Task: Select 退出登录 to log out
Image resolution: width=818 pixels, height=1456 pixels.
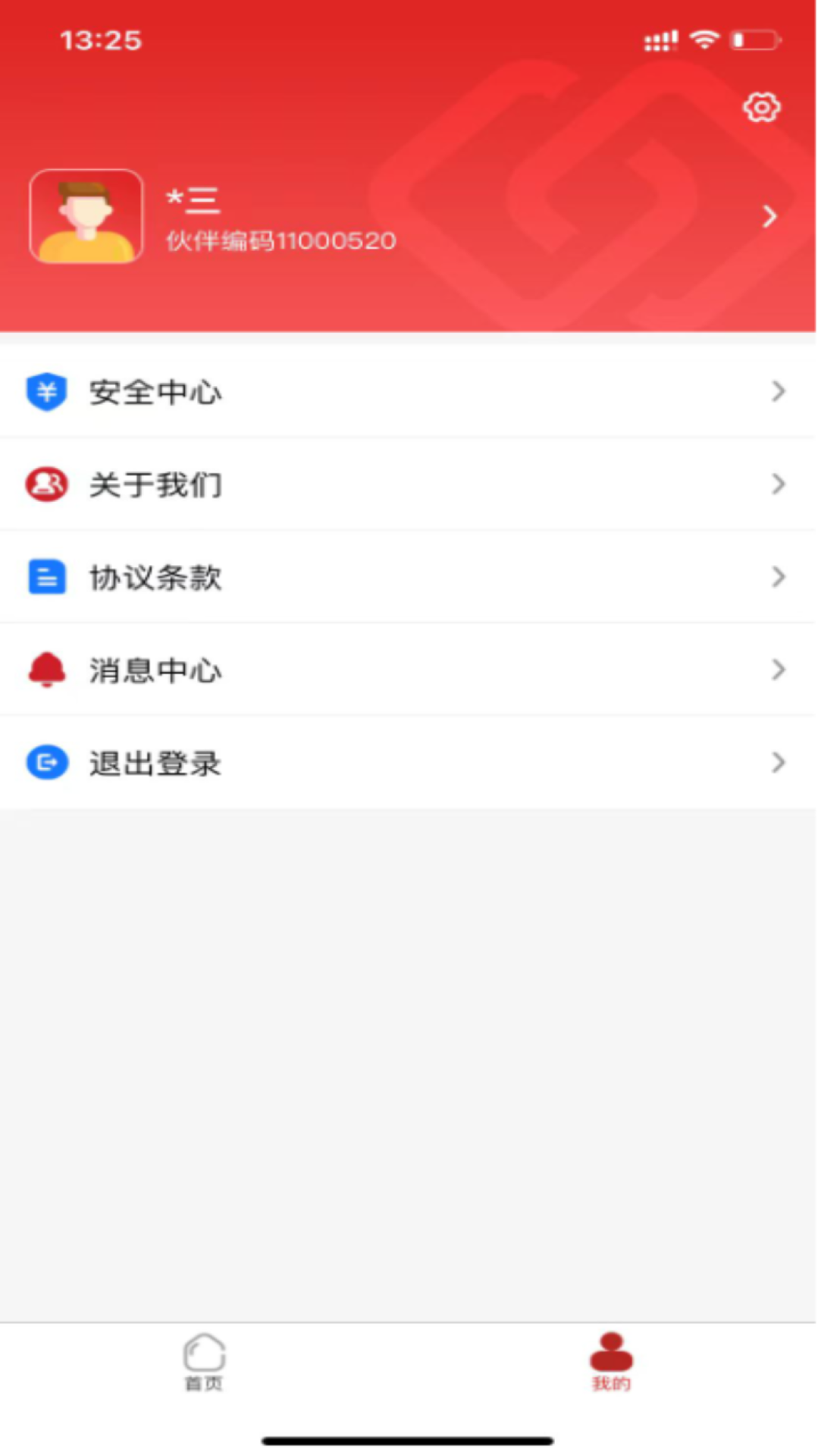Action: (408, 763)
